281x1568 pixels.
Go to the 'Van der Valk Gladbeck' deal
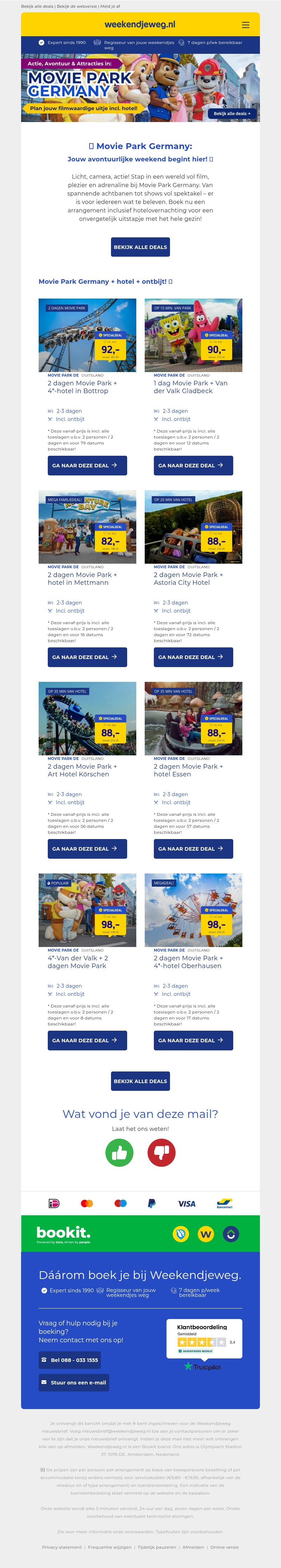pyautogui.click(x=193, y=465)
